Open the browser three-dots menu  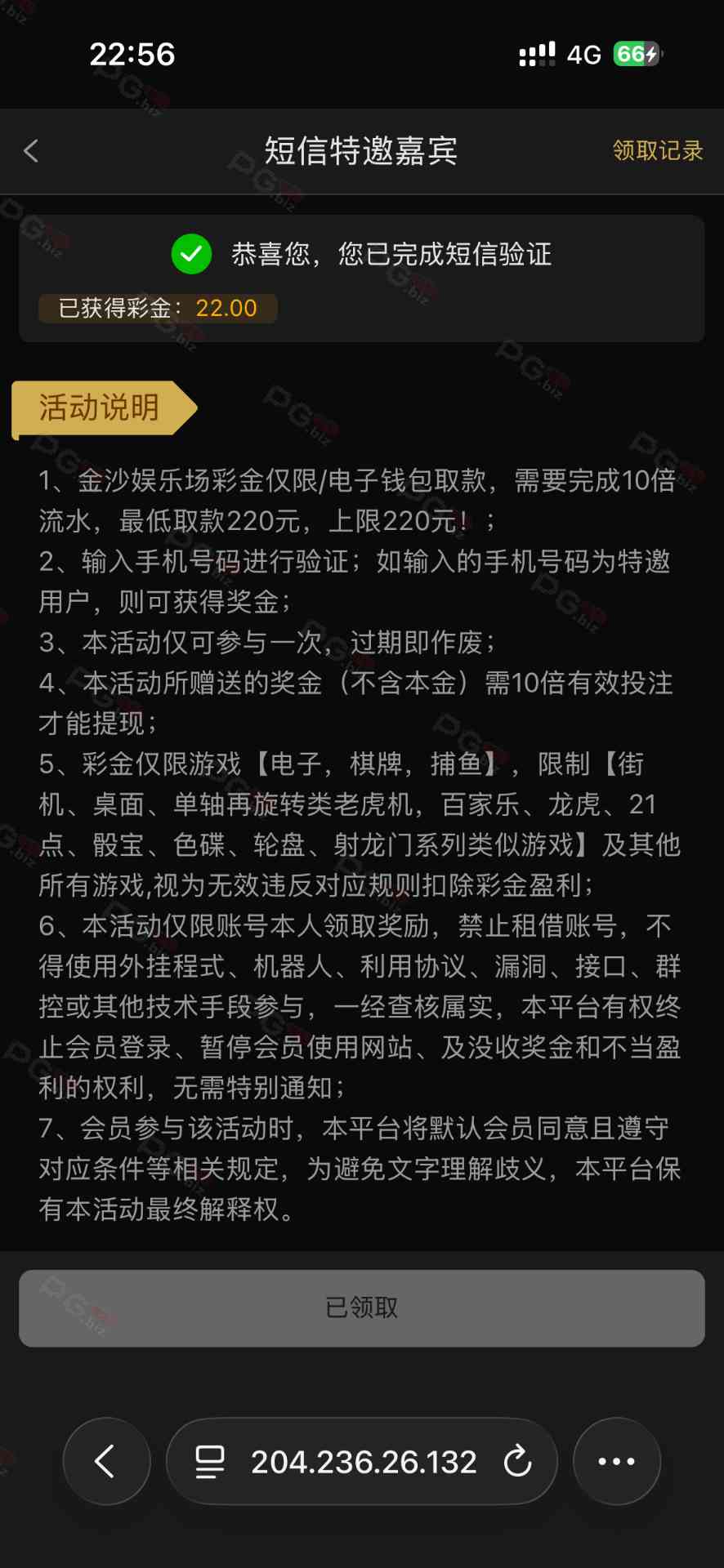[616, 1461]
